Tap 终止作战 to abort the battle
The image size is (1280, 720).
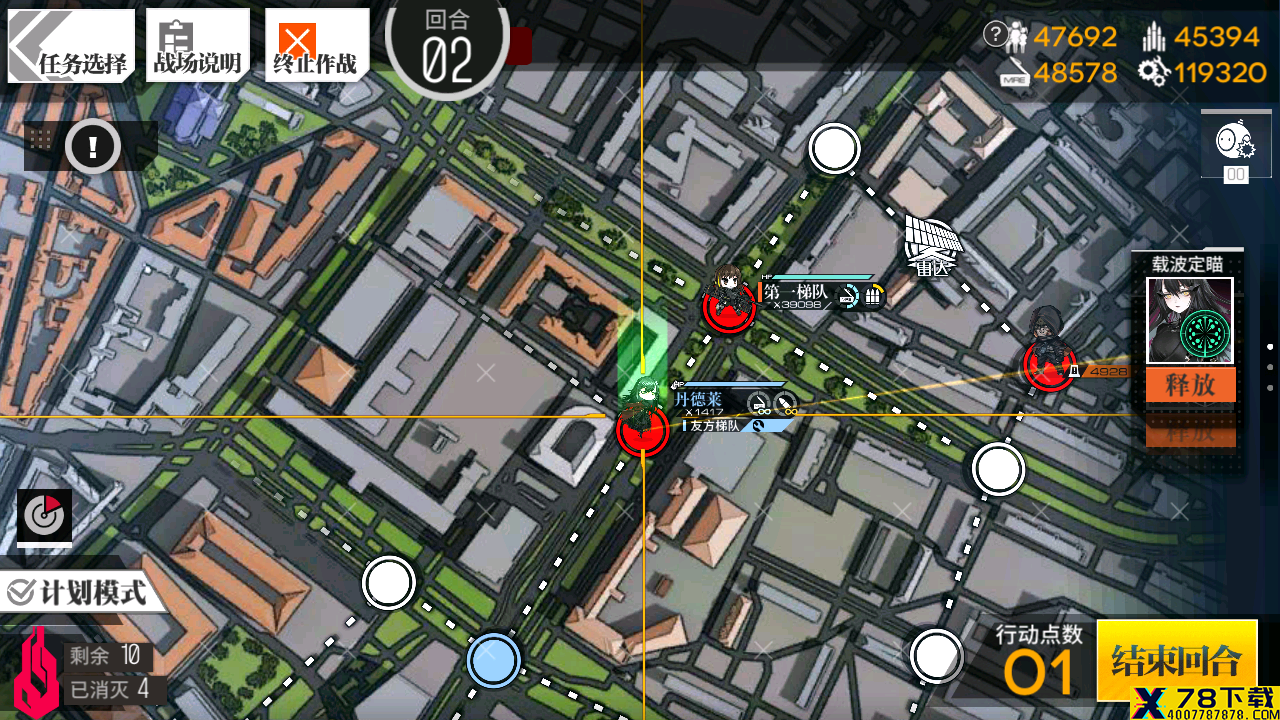[x=314, y=46]
